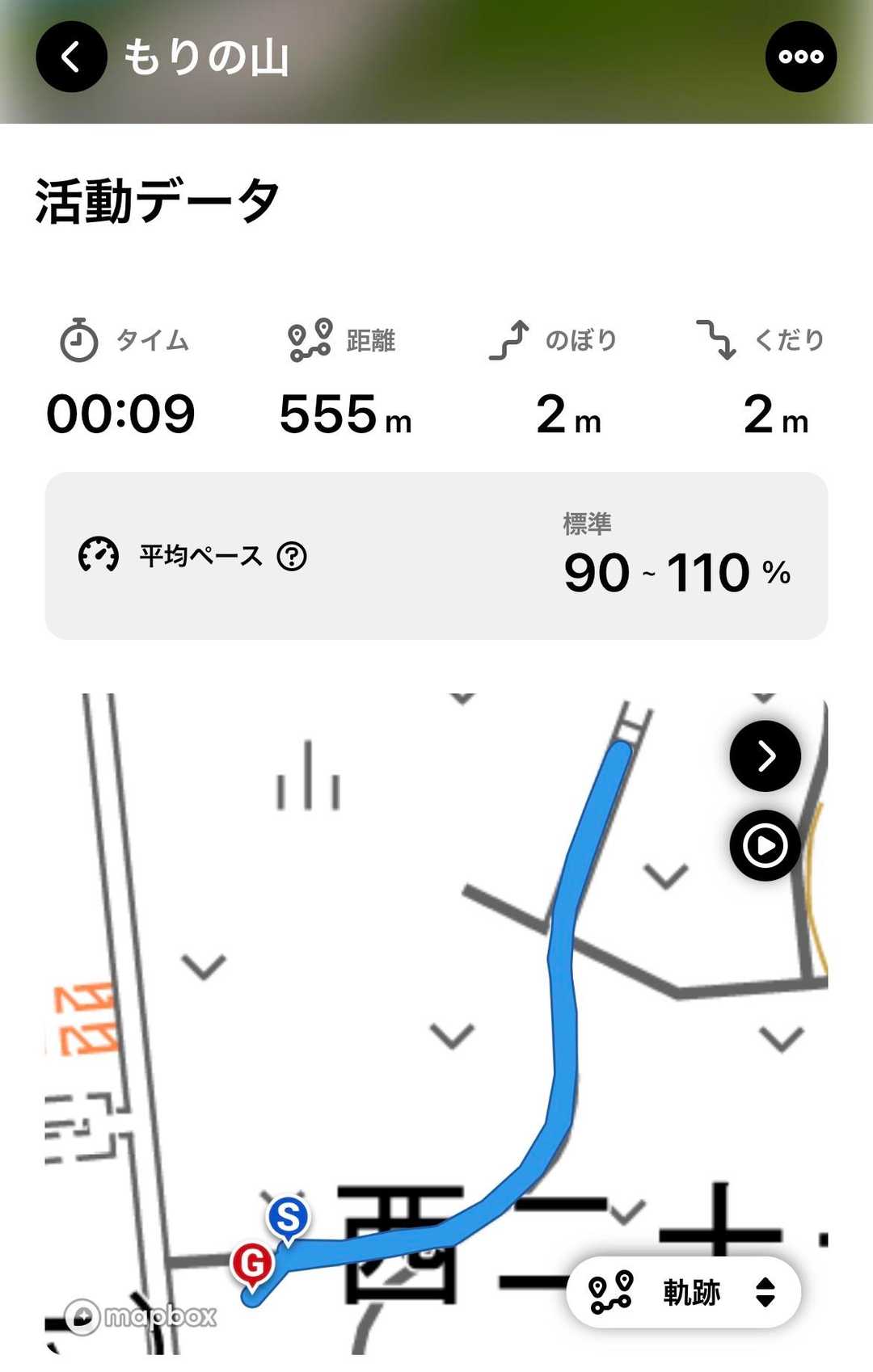873x1372 pixels.
Task: Open the 平均ペース help question mark
Action: (292, 556)
